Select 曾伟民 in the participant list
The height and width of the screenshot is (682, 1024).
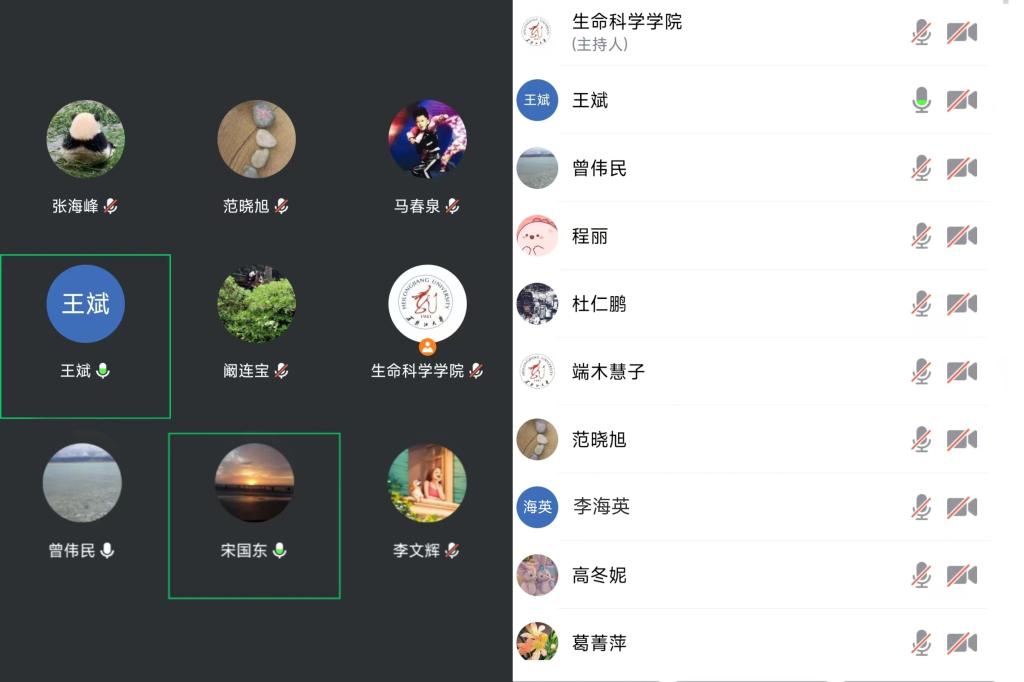click(x=599, y=168)
